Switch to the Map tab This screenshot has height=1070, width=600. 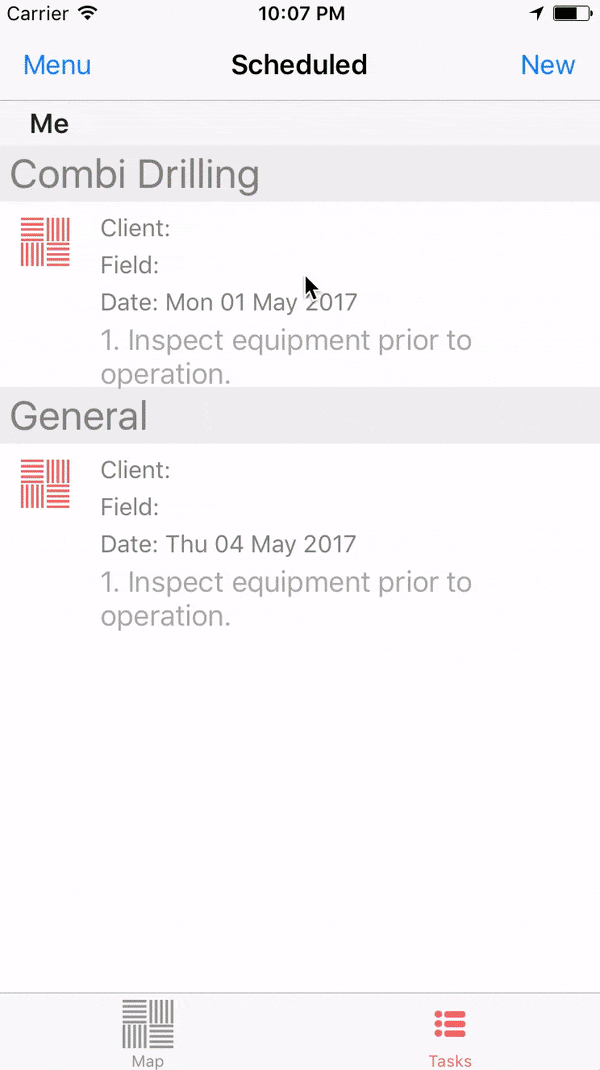[x=148, y=1032]
